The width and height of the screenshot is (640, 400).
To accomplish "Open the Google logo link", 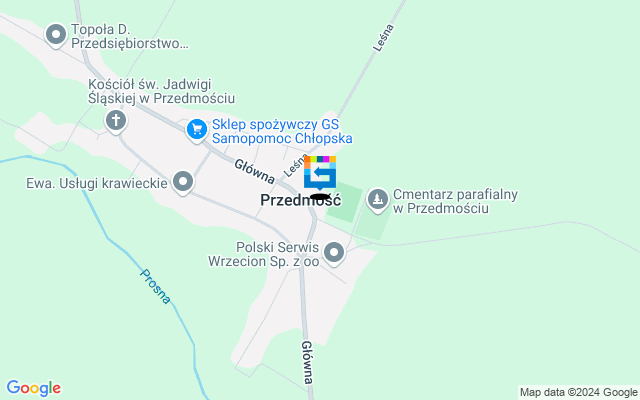I will click(33, 388).
